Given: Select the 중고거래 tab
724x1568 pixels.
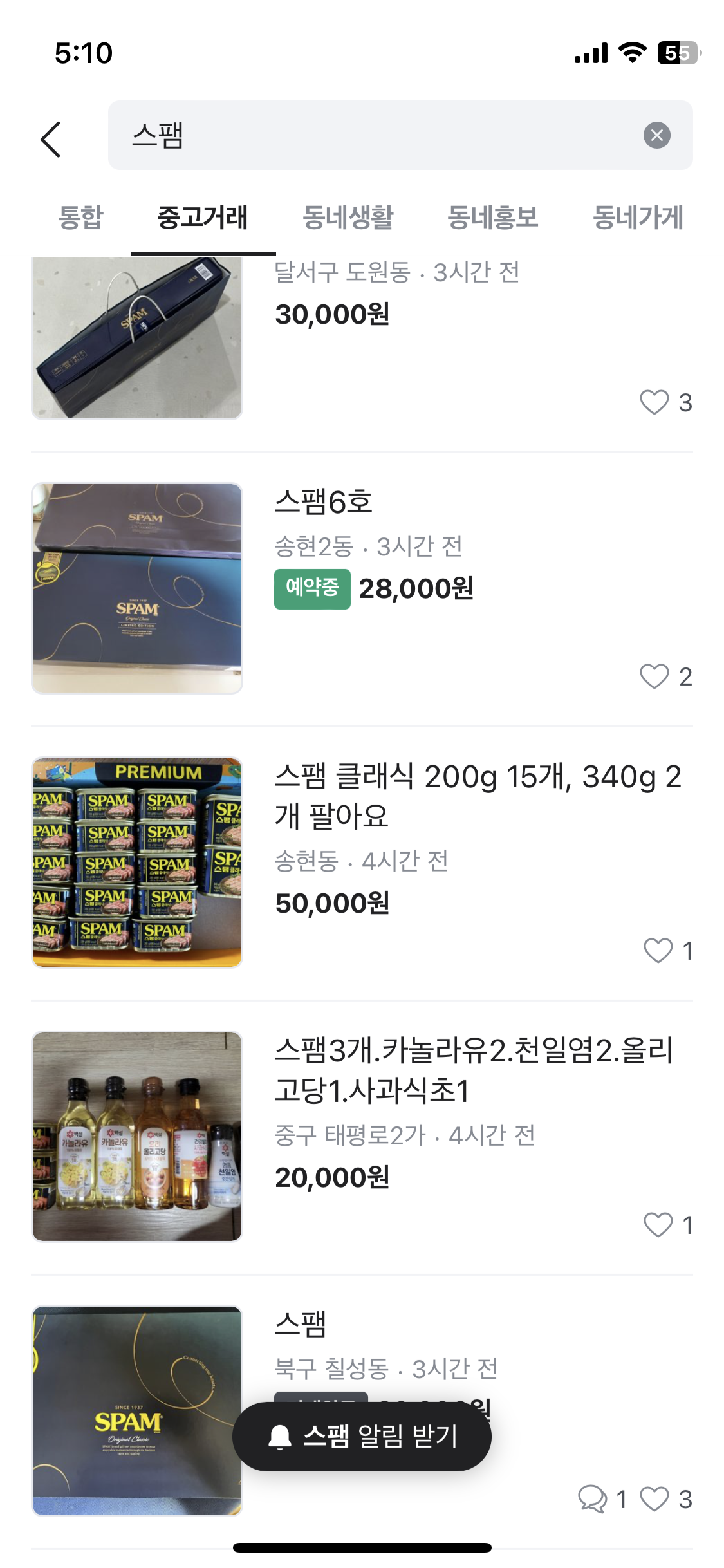Looking at the screenshot, I should 203,218.
